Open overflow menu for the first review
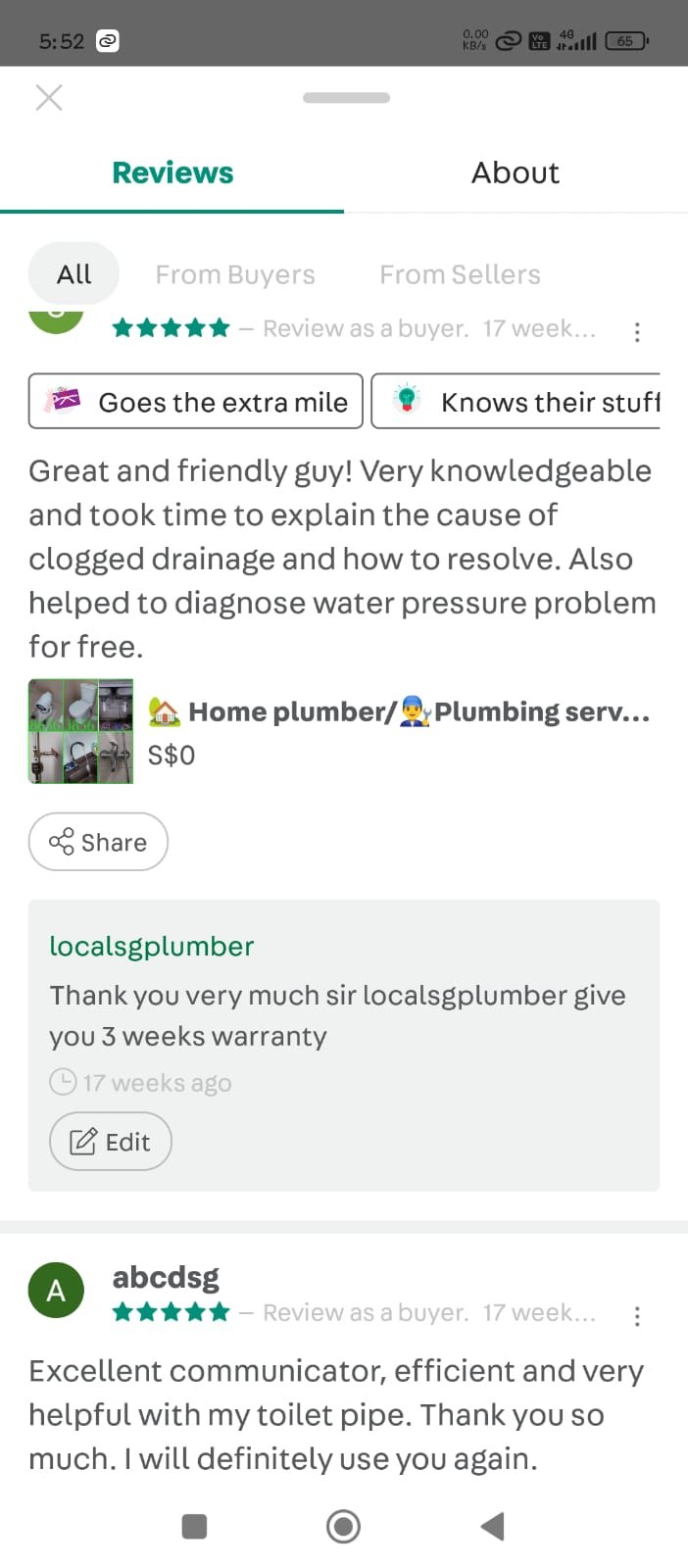The width and height of the screenshot is (688, 1568). click(637, 332)
